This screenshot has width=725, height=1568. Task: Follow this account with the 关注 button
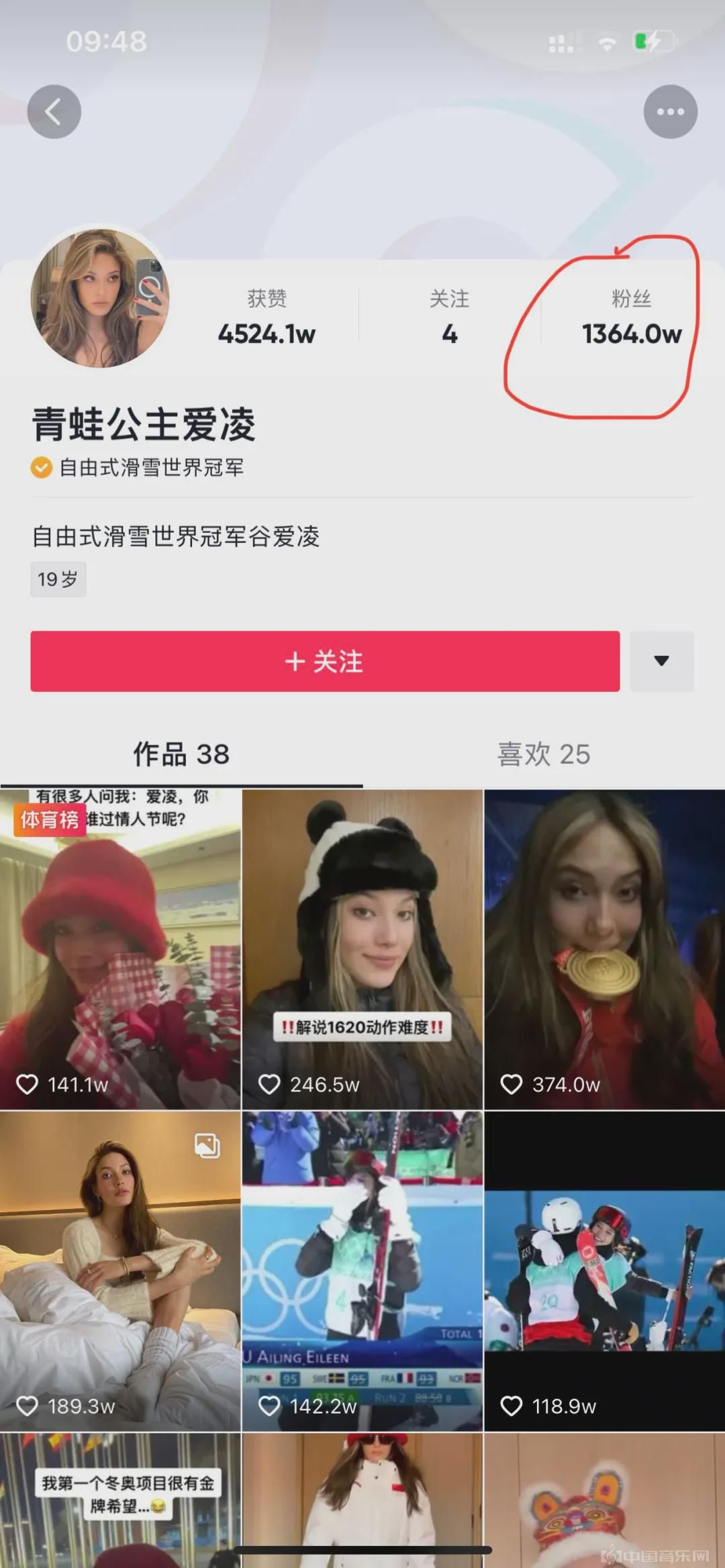(x=325, y=661)
